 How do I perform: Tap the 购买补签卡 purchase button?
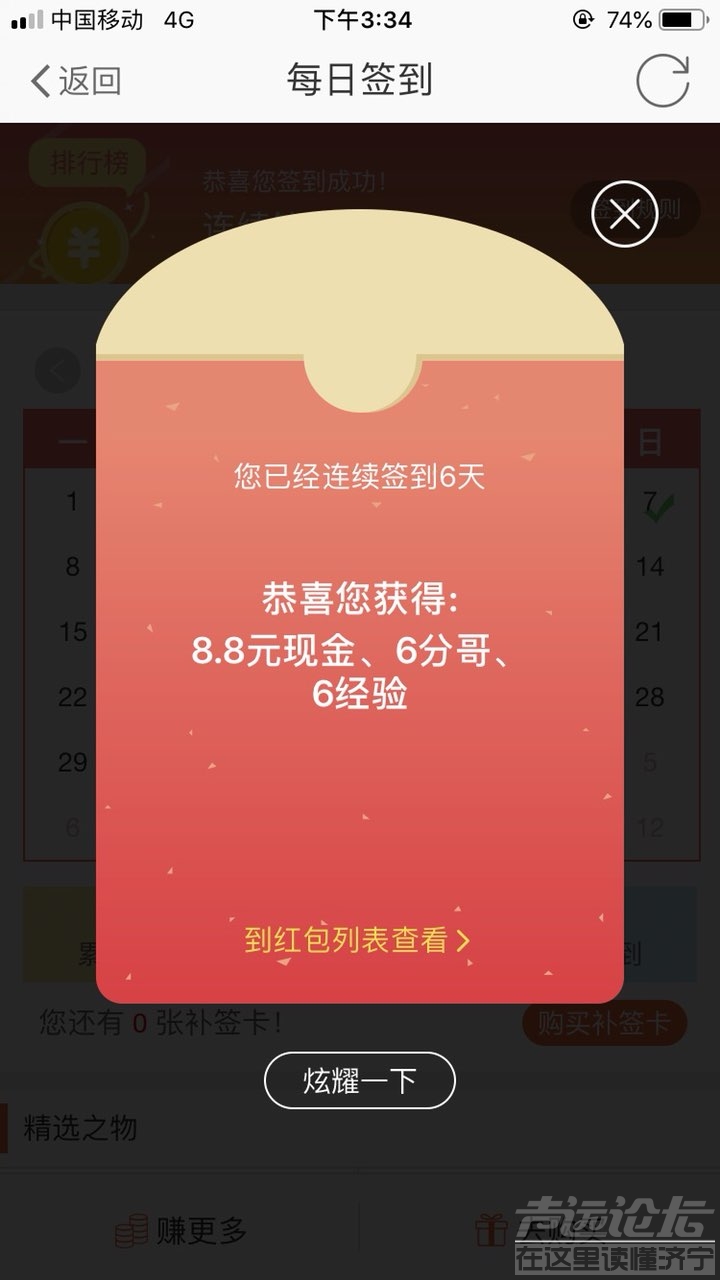coord(603,1024)
